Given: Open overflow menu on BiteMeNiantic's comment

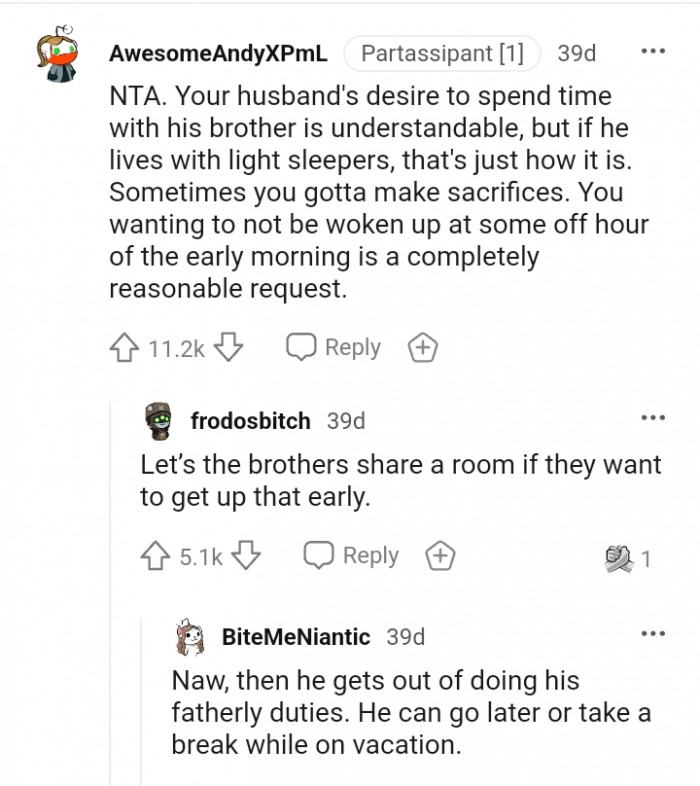Looking at the screenshot, I should [x=653, y=634].
